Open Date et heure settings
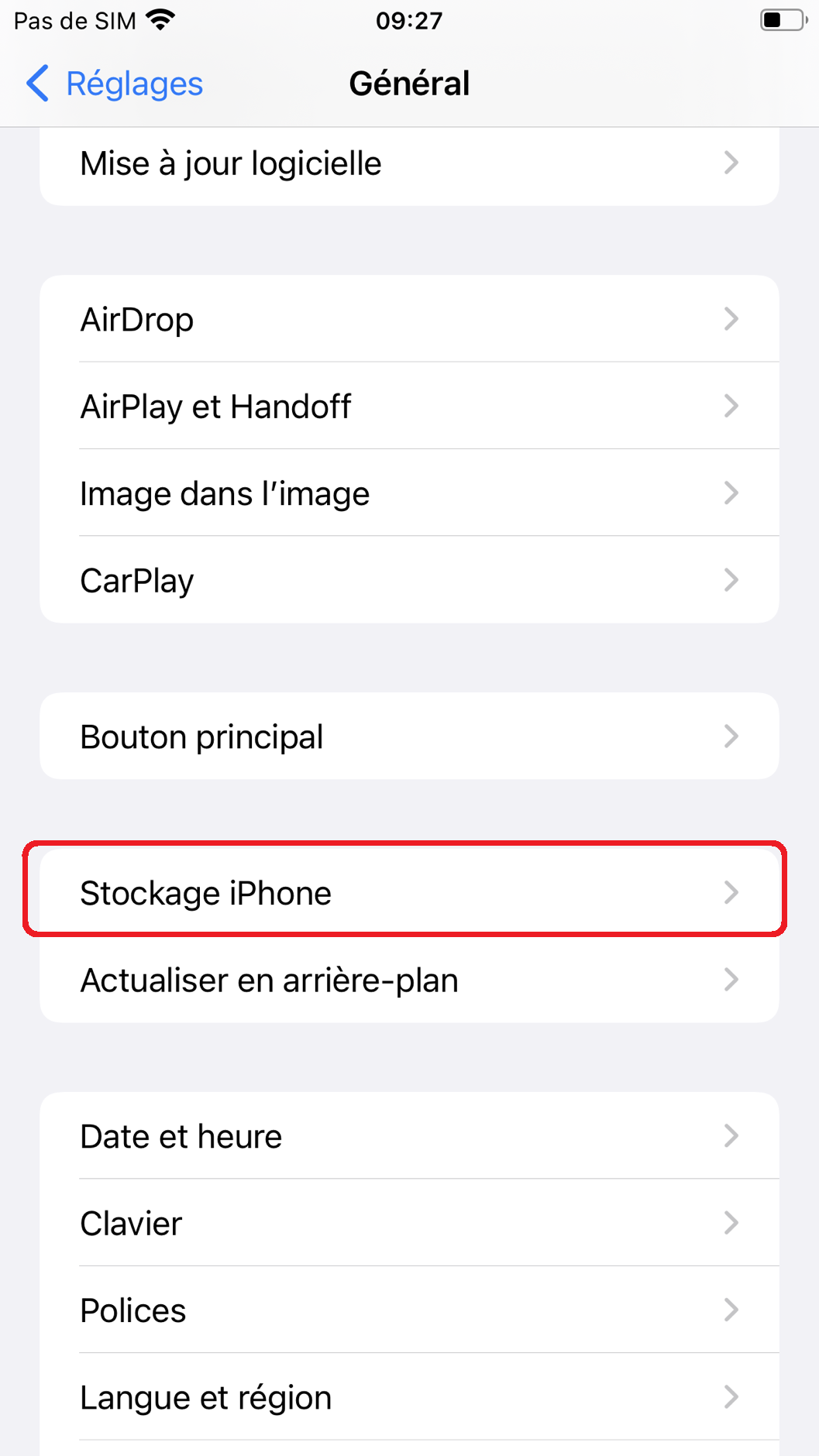819x1456 pixels. (x=408, y=1136)
